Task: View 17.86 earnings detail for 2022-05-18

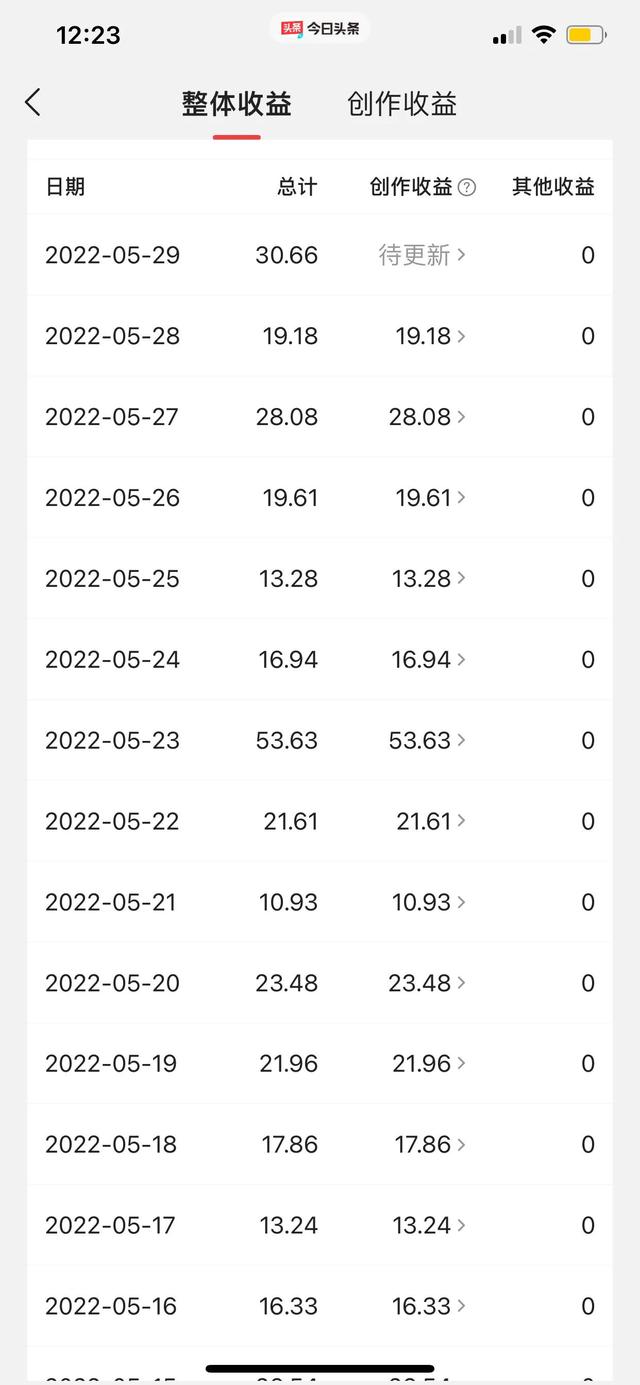Action: pos(430,1145)
